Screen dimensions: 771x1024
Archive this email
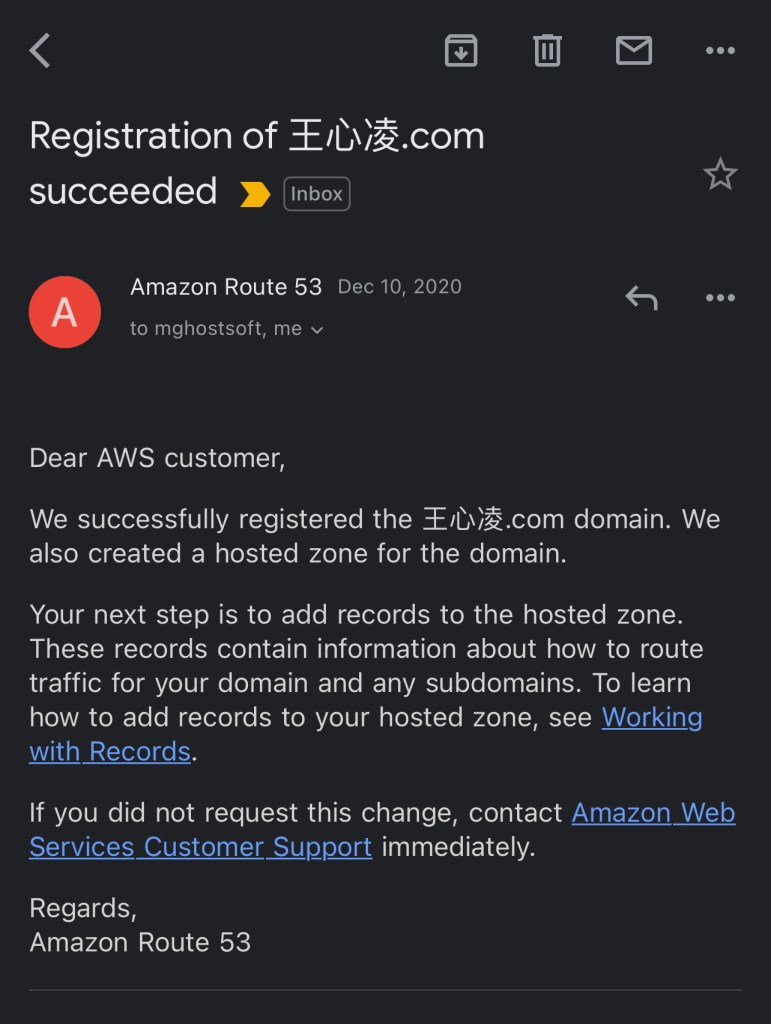461,50
